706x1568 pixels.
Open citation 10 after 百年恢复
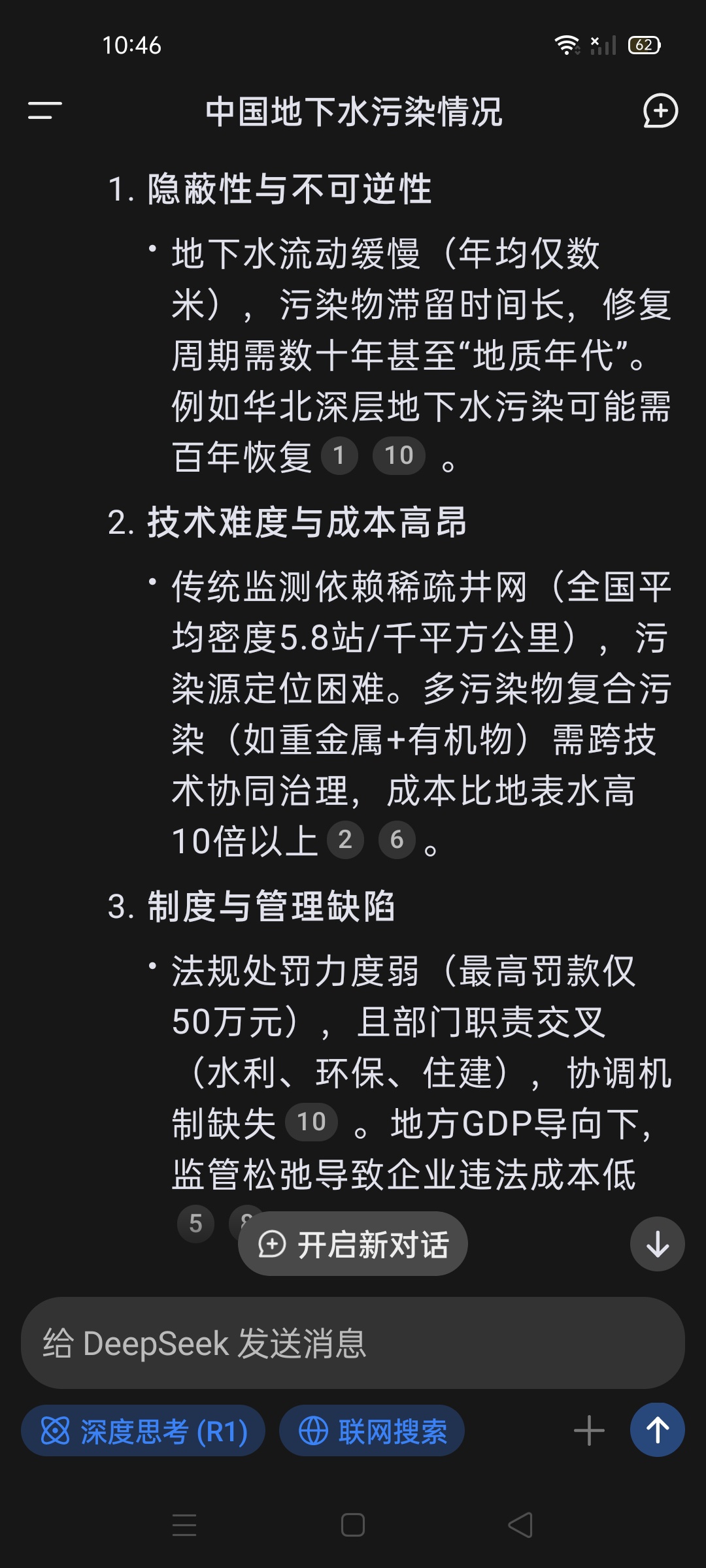pyautogui.click(x=399, y=455)
